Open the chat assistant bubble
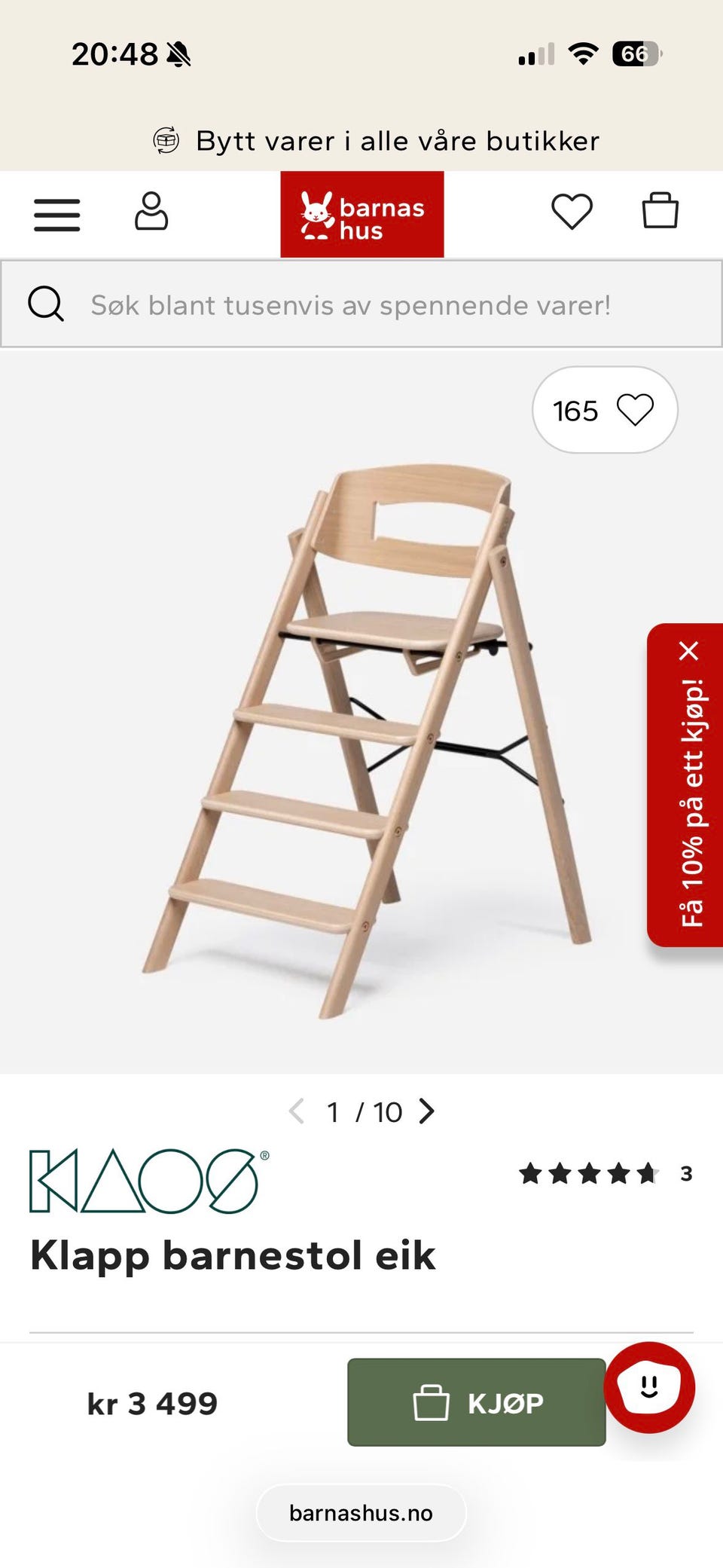The image size is (723, 1568). (x=649, y=1387)
